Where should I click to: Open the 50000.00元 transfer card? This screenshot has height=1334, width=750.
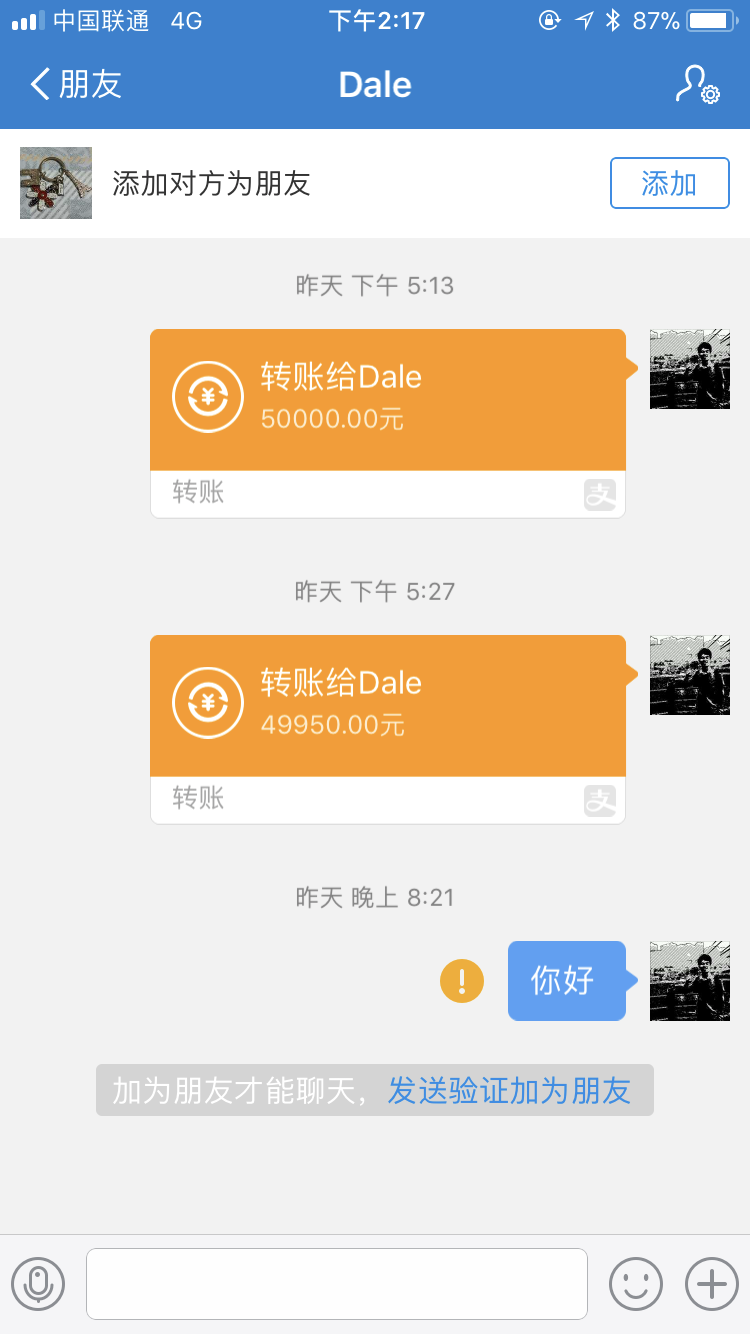click(x=387, y=422)
